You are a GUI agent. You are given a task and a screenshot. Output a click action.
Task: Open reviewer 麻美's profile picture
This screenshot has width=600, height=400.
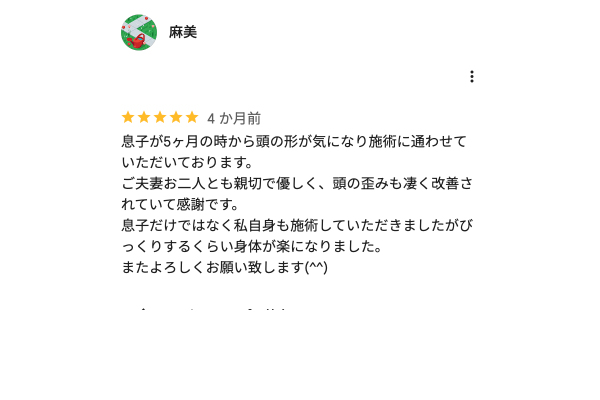pos(139,33)
